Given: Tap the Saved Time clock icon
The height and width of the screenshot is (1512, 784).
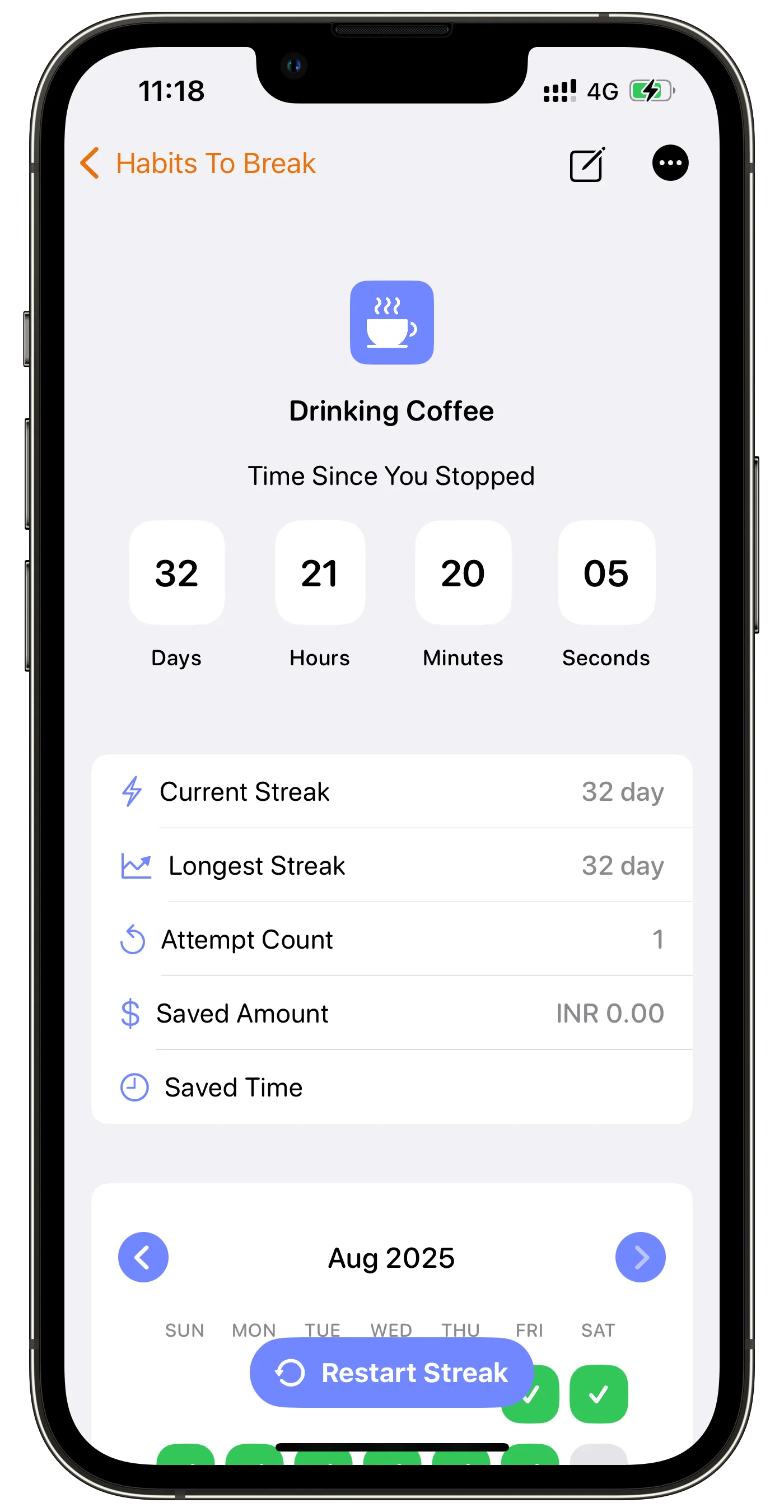Looking at the screenshot, I should (133, 1087).
